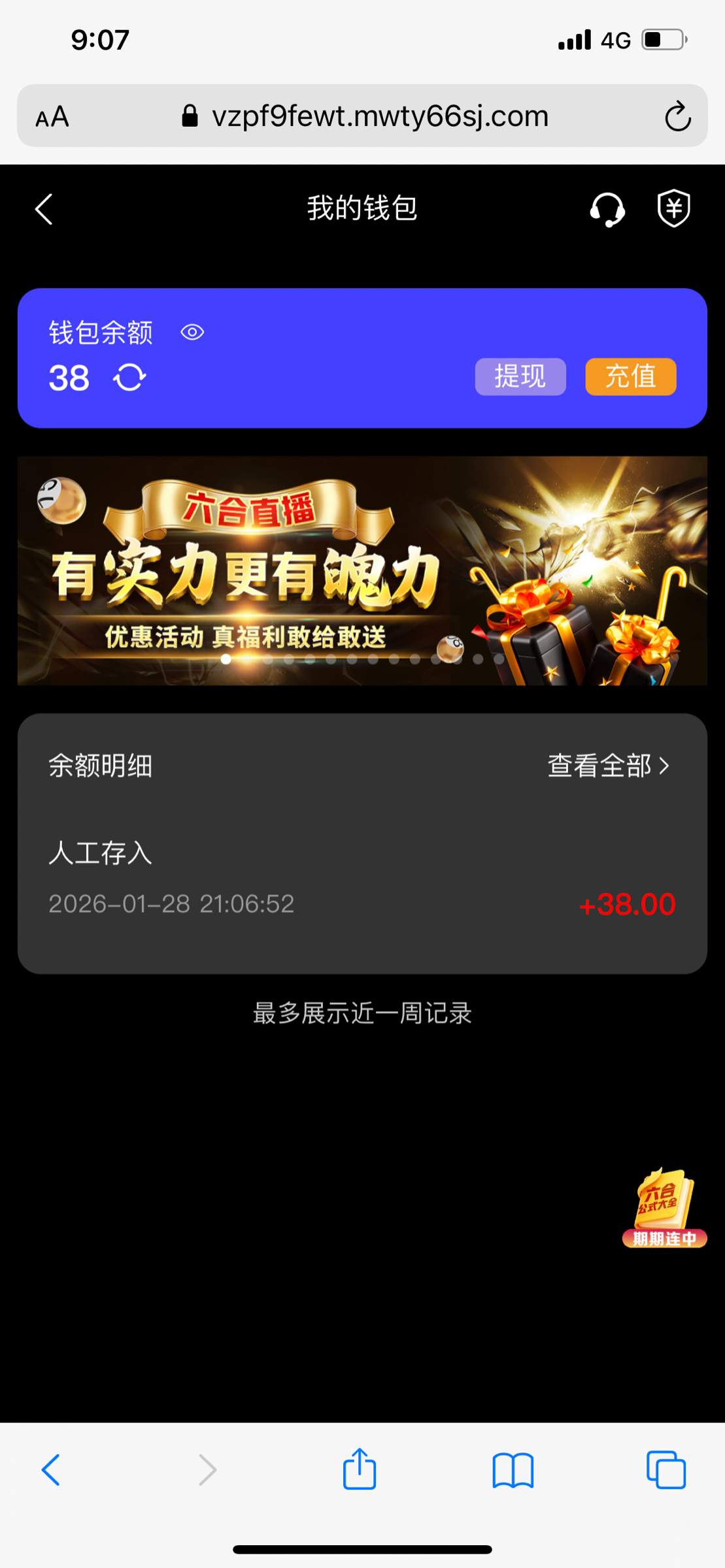Open the AA text size menu

[52, 117]
